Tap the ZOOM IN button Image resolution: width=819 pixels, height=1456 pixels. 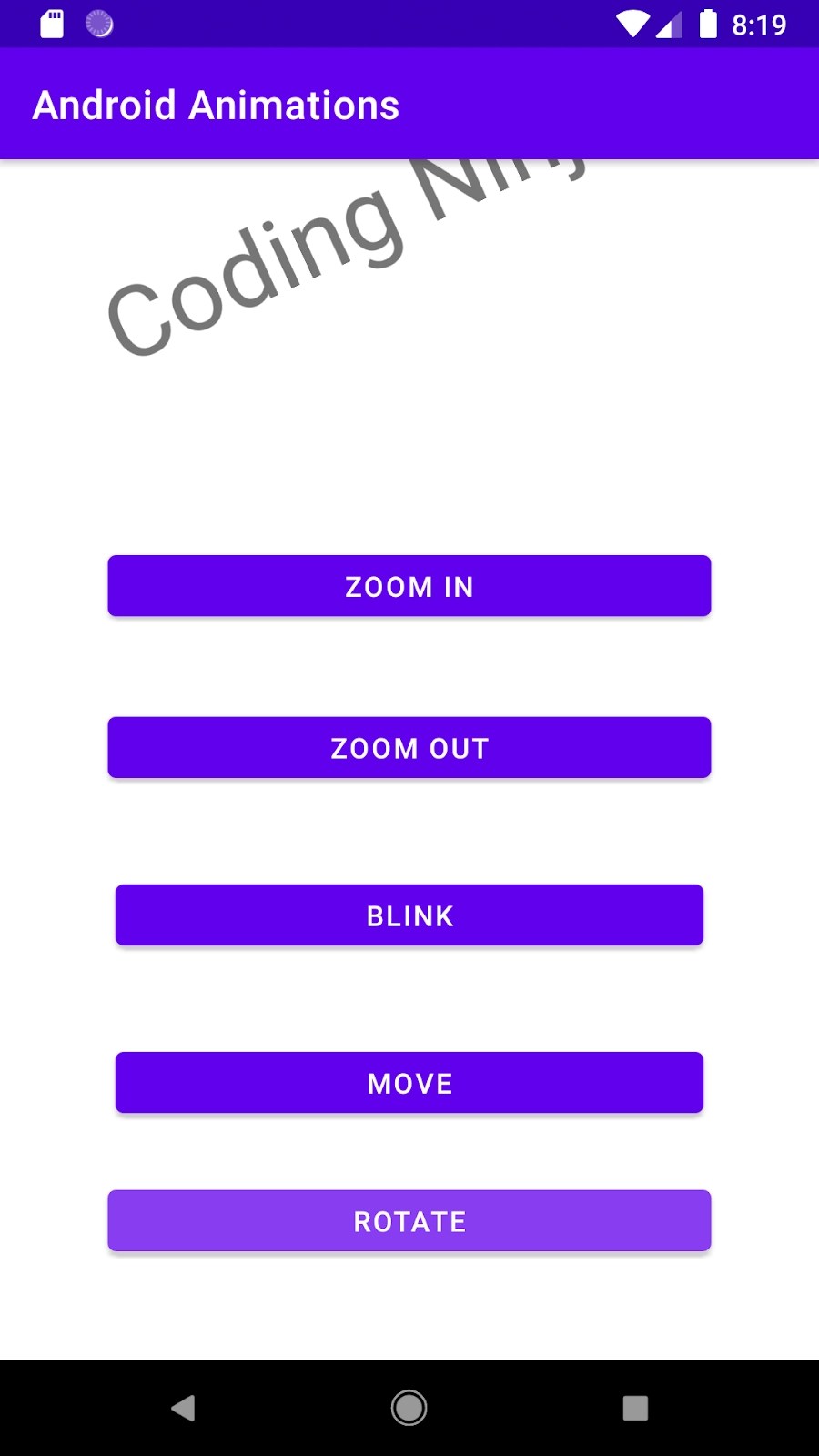tap(409, 586)
